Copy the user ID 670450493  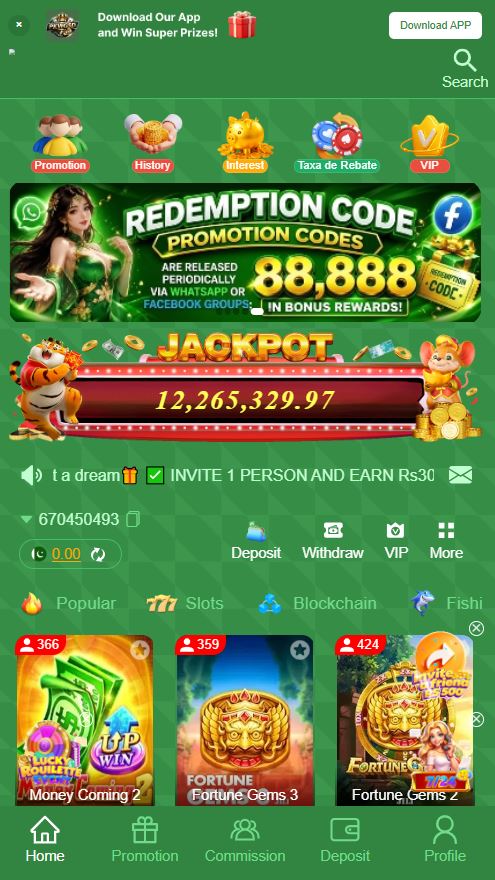click(x=133, y=519)
